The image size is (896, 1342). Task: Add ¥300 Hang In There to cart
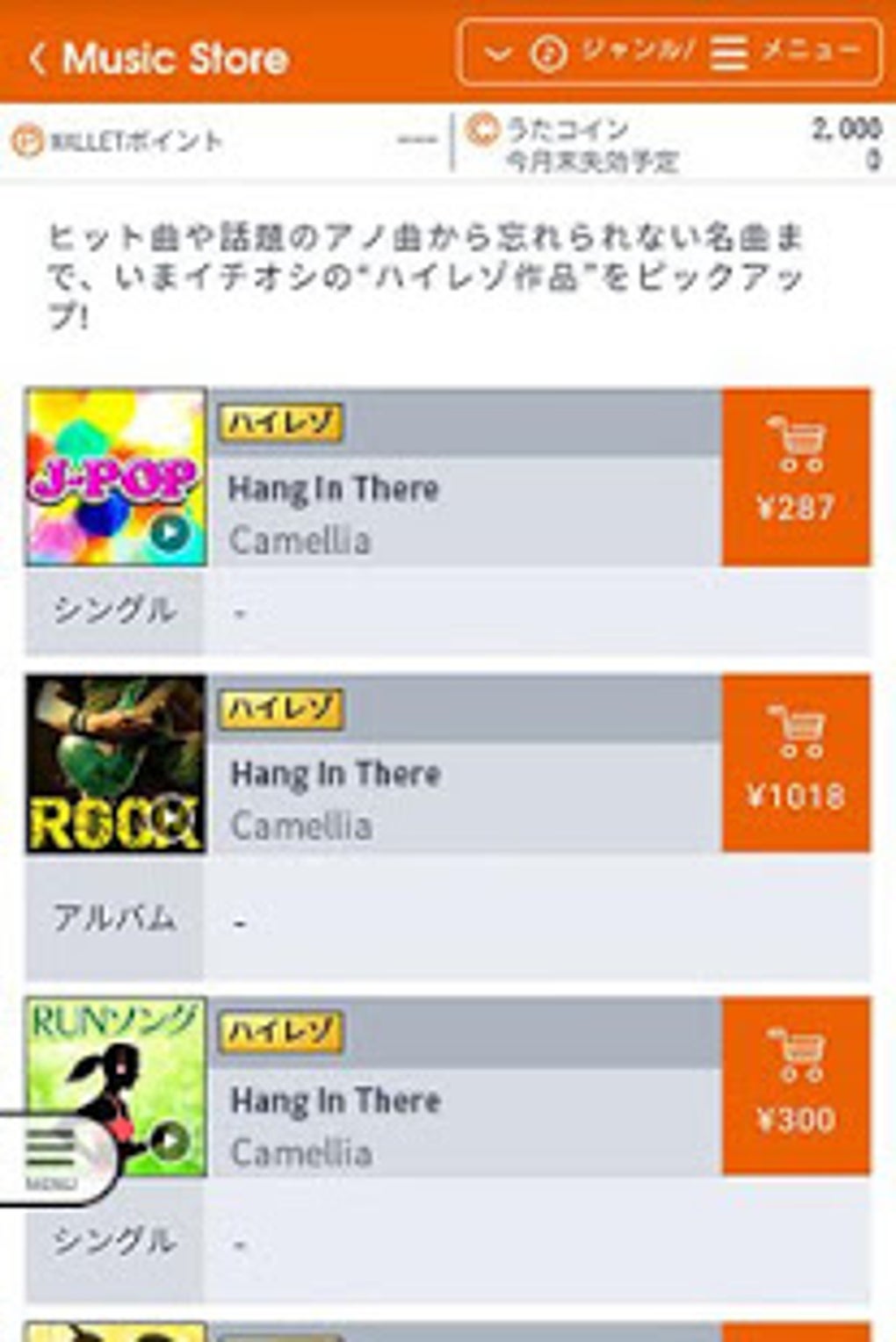tap(796, 1086)
